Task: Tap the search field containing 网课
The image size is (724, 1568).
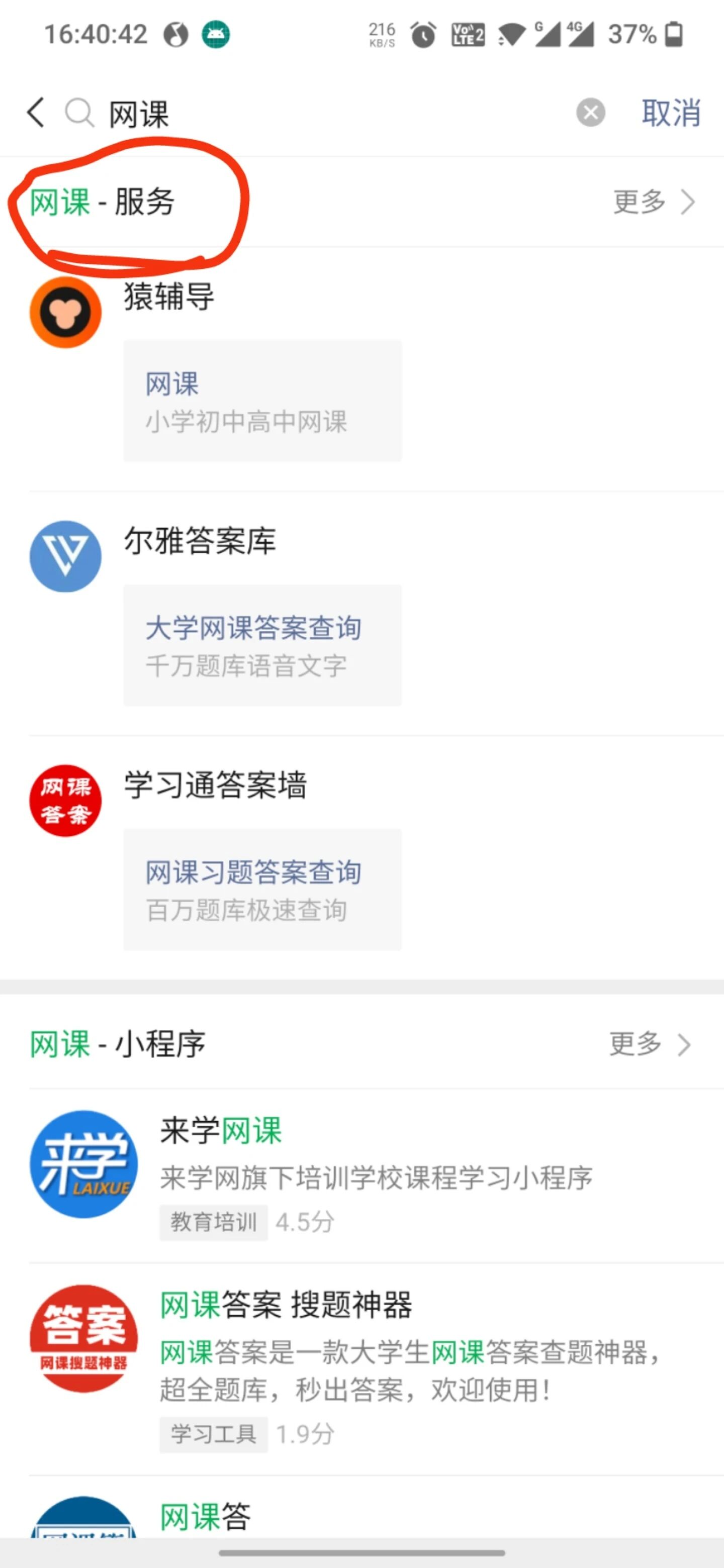Action: tap(335, 114)
